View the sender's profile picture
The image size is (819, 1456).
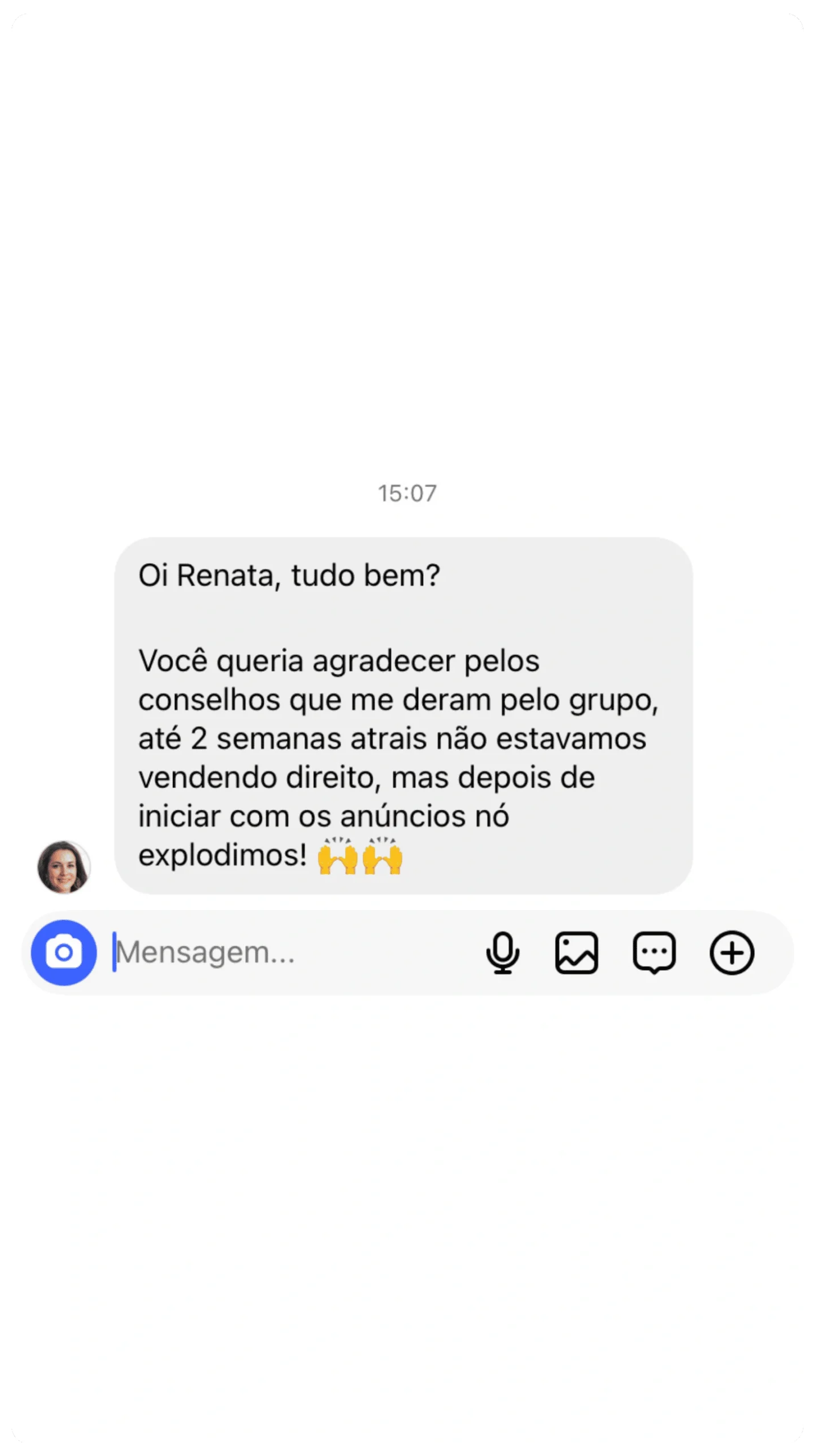(64, 867)
